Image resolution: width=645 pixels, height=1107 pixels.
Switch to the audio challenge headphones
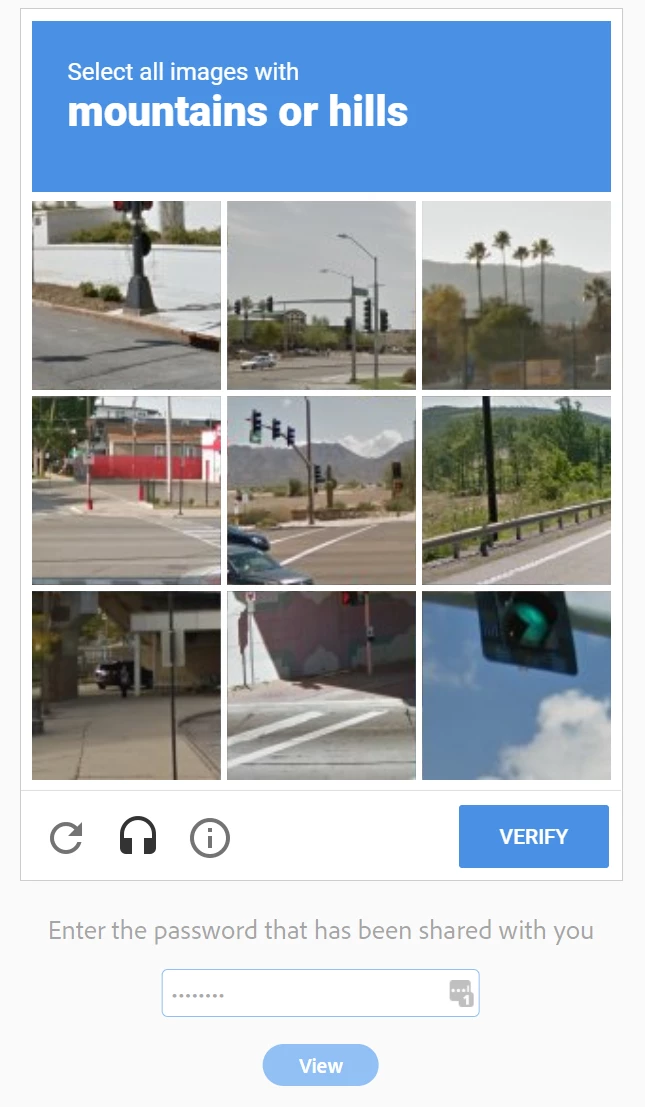[x=138, y=836]
